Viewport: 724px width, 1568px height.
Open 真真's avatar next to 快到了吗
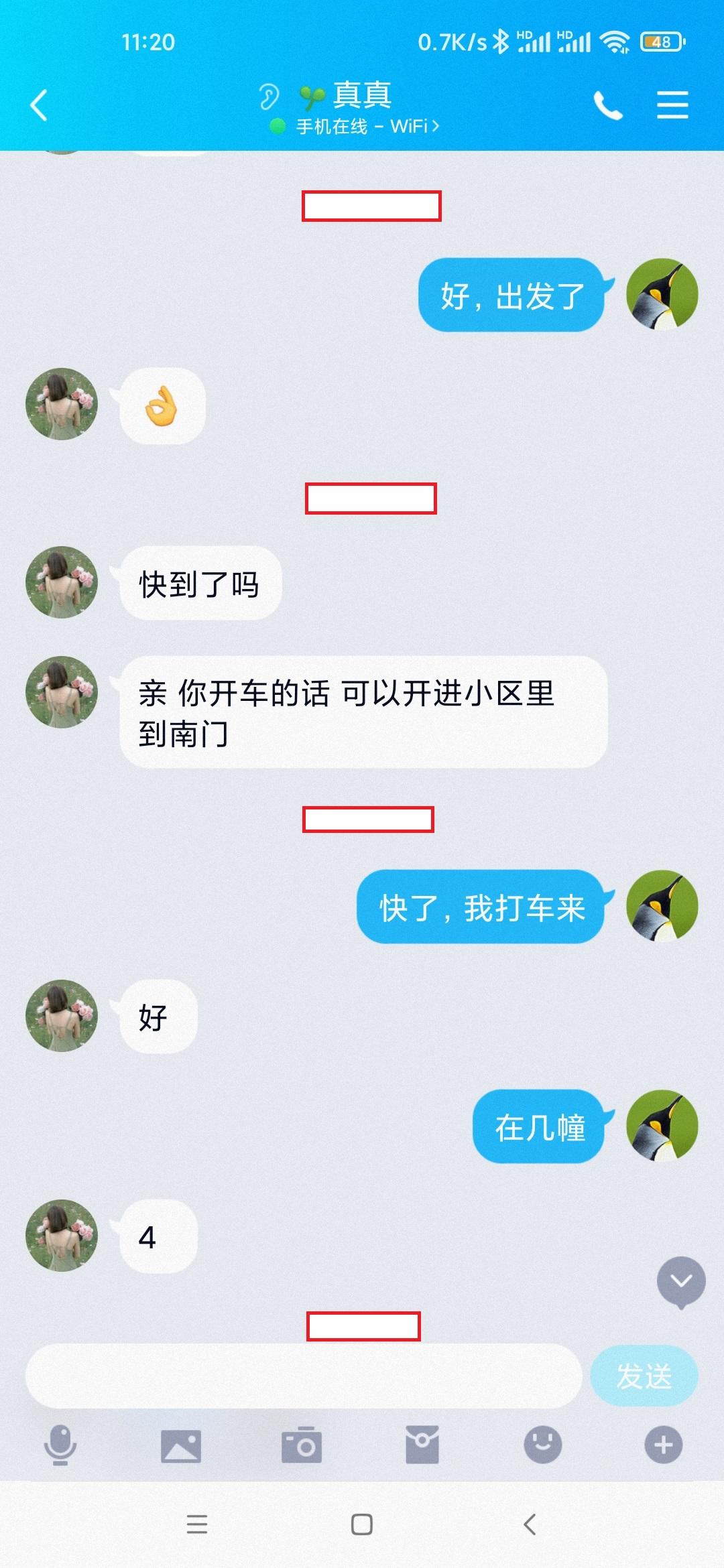point(62,582)
